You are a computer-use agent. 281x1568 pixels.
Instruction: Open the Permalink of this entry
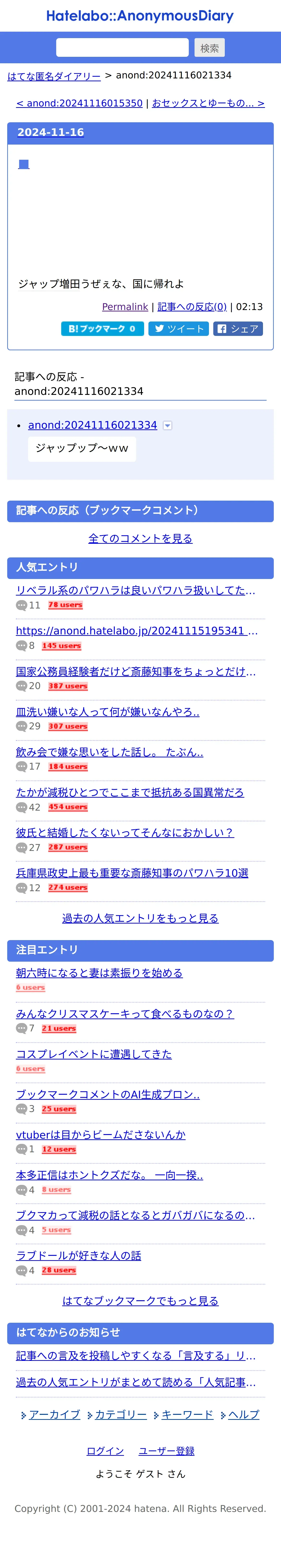coord(125,307)
